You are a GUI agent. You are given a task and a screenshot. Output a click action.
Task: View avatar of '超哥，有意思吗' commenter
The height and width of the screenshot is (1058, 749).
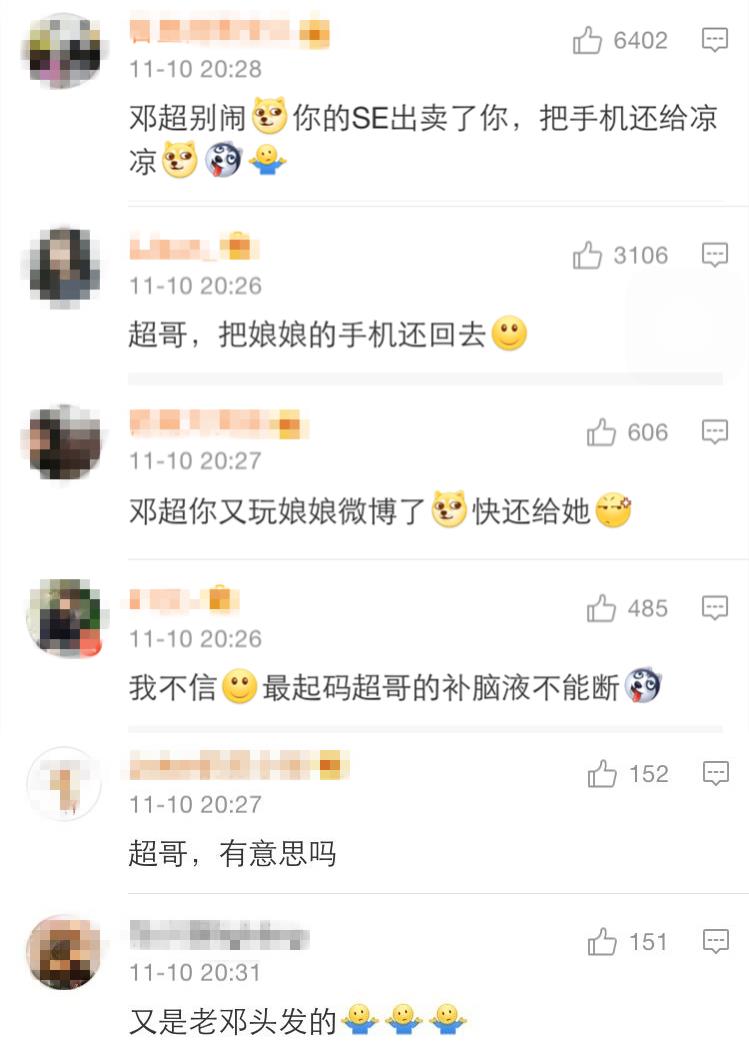click(x=64, y=782)
